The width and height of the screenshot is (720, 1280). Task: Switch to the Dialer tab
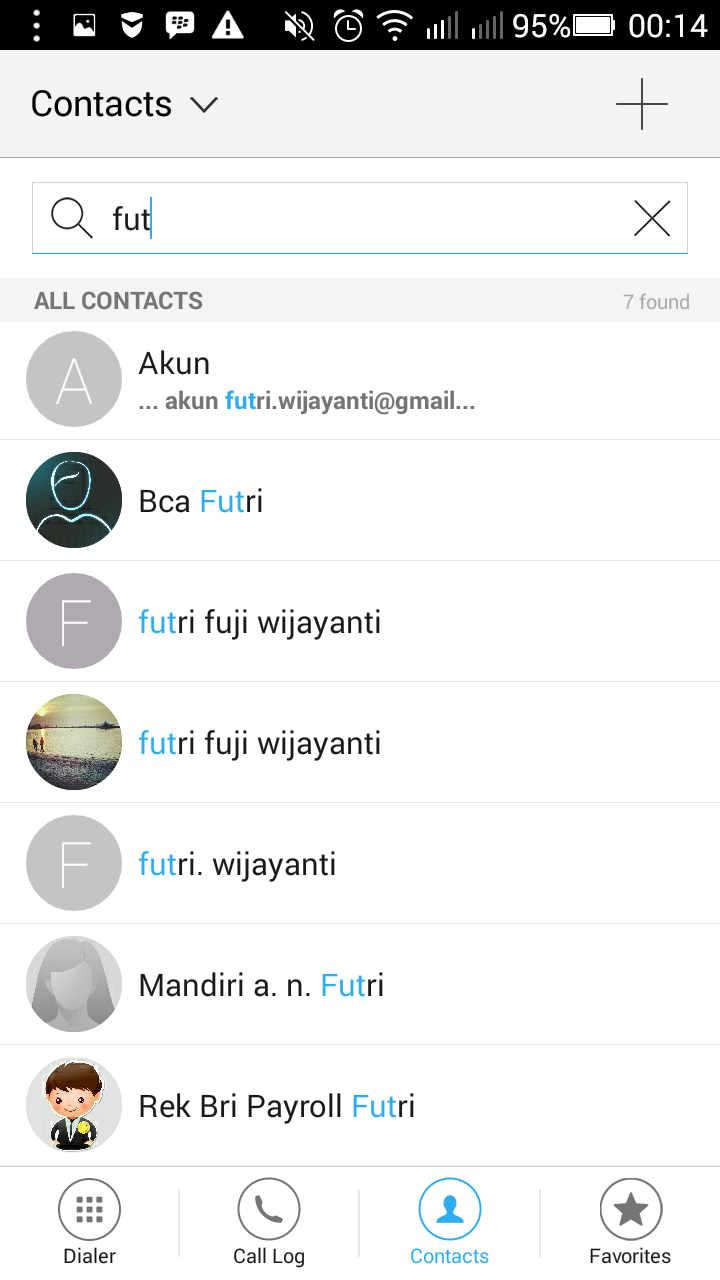tap(90, 1222)
